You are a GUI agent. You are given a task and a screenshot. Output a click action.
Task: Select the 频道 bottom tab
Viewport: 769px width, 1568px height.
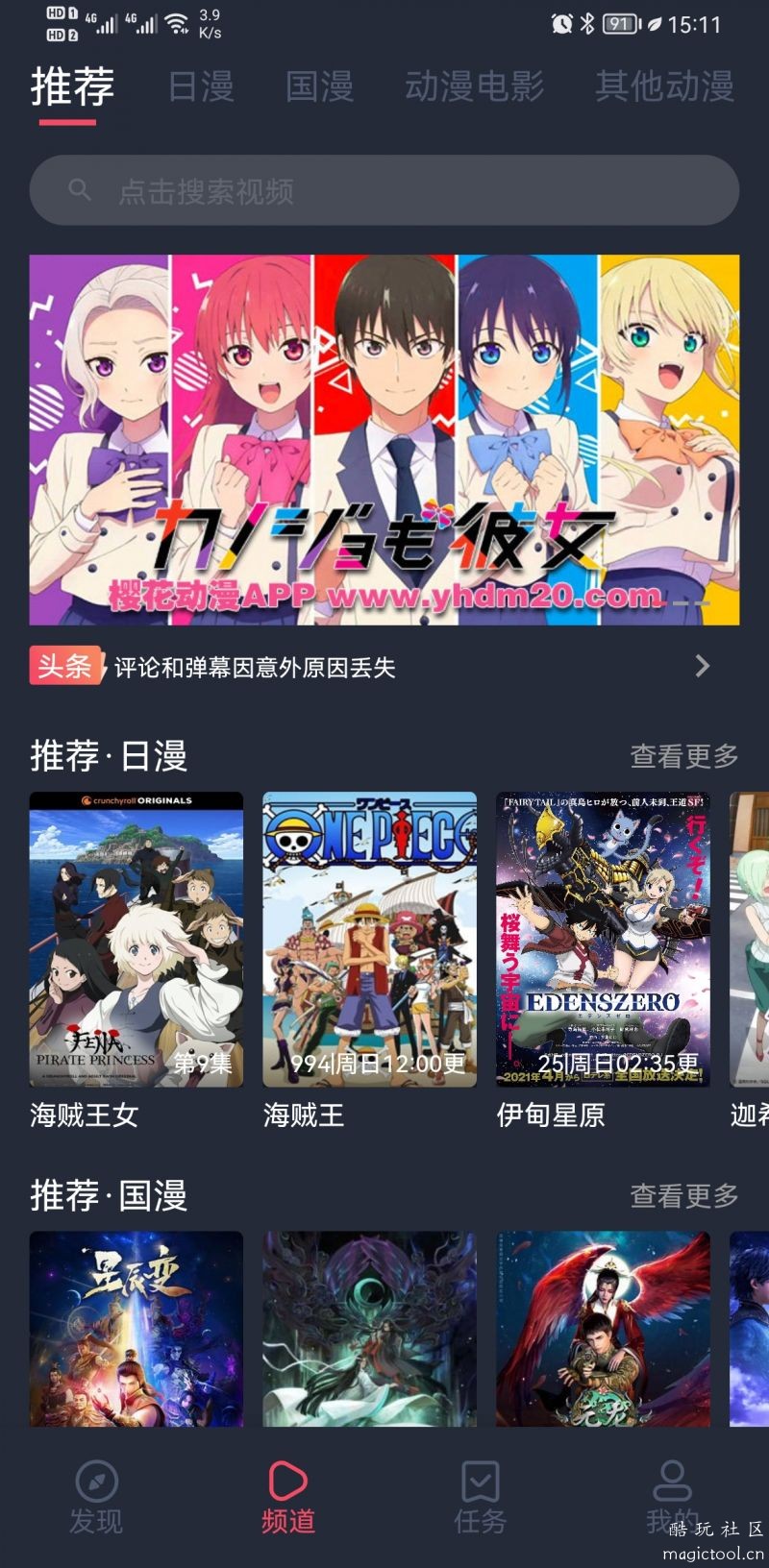click(288, 1497)
